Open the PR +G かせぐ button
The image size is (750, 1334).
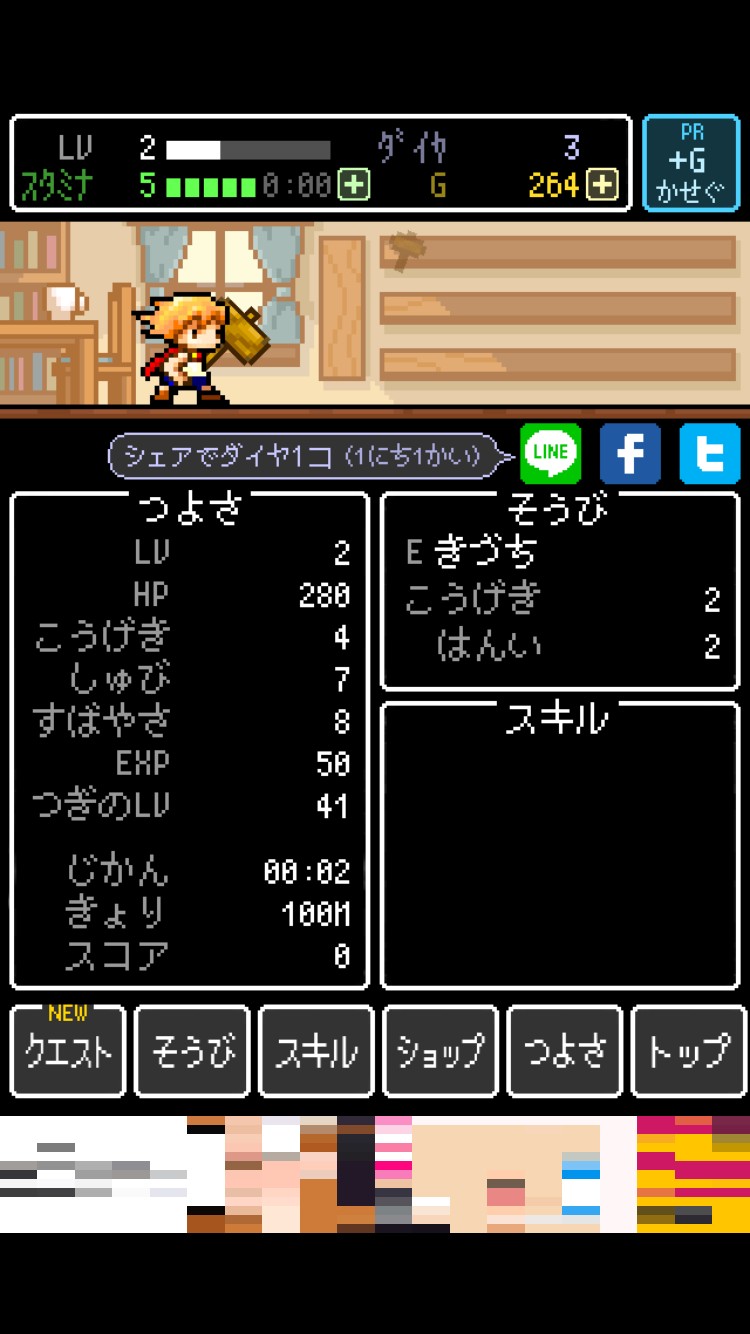click(691, 163)
